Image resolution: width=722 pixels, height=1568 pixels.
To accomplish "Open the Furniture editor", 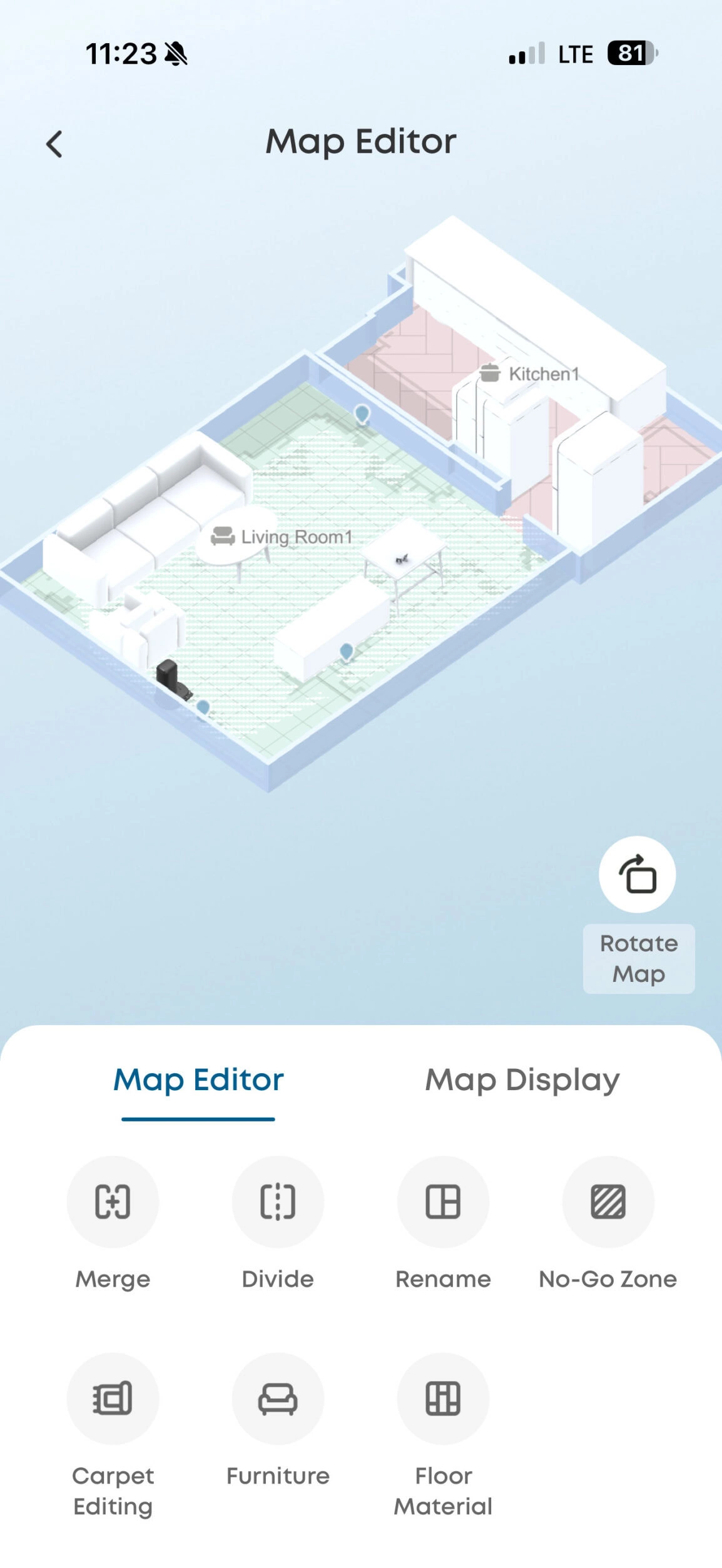I will pos(278,1399).
